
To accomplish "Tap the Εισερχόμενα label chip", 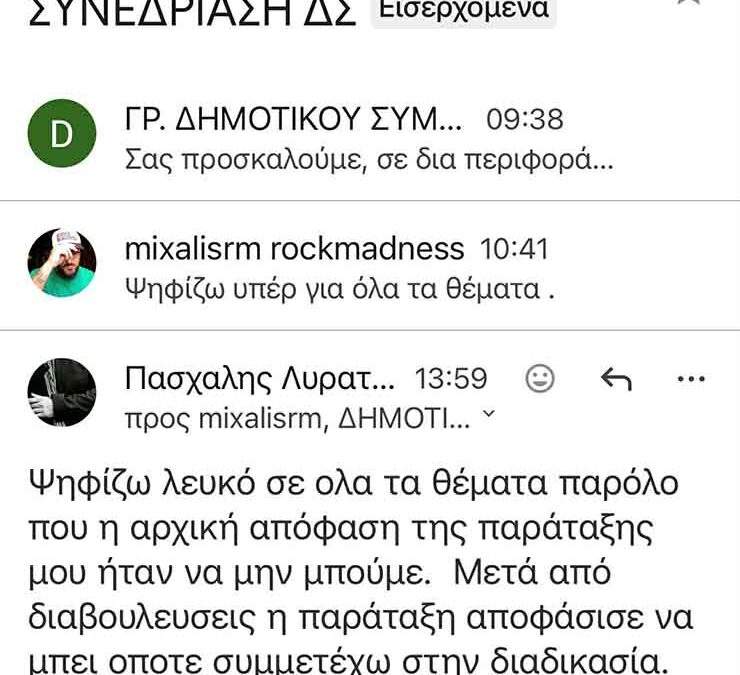I will [x=462, y=12].
